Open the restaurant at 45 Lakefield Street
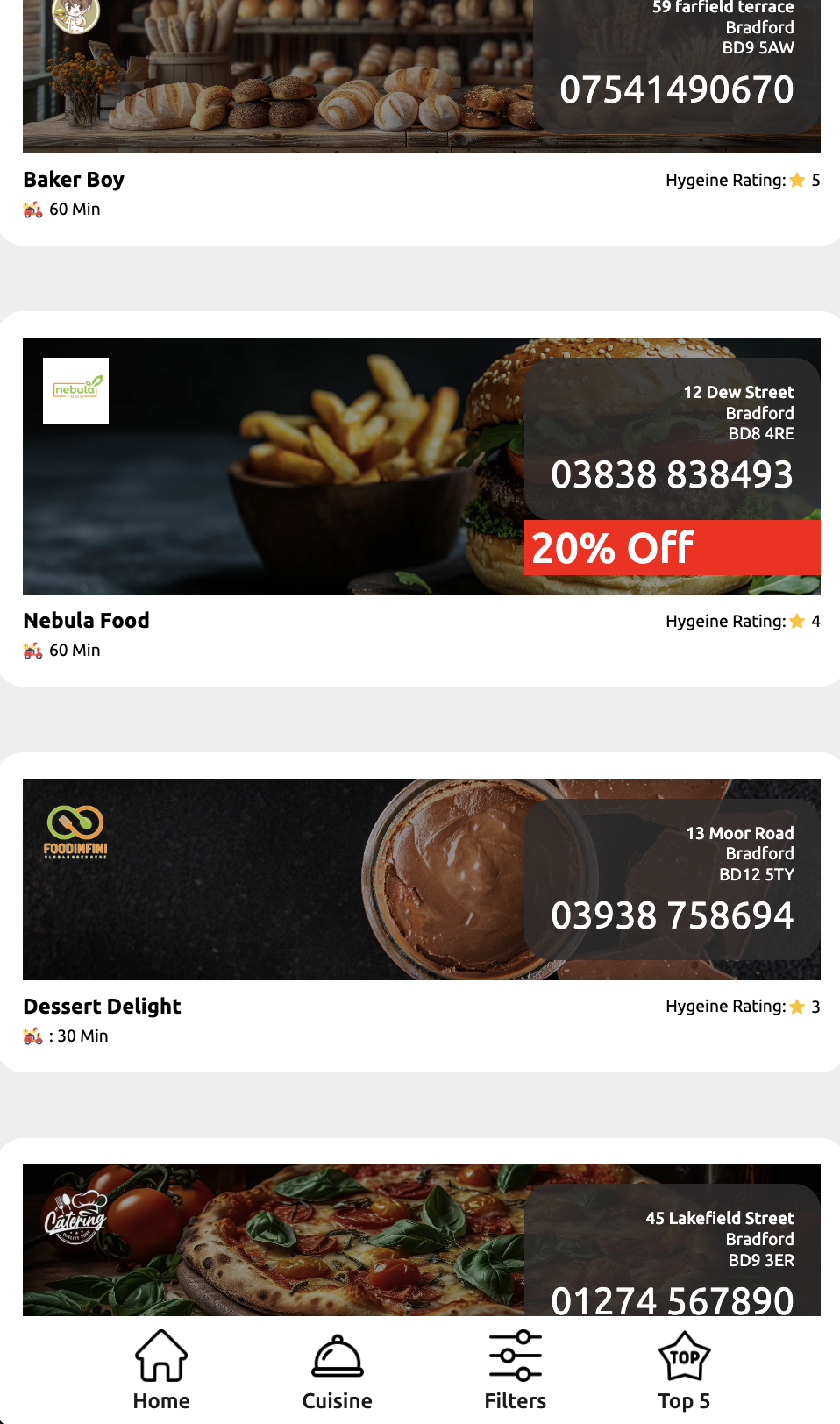This screenshot has width=840, height=1424. coord(420,1228)
